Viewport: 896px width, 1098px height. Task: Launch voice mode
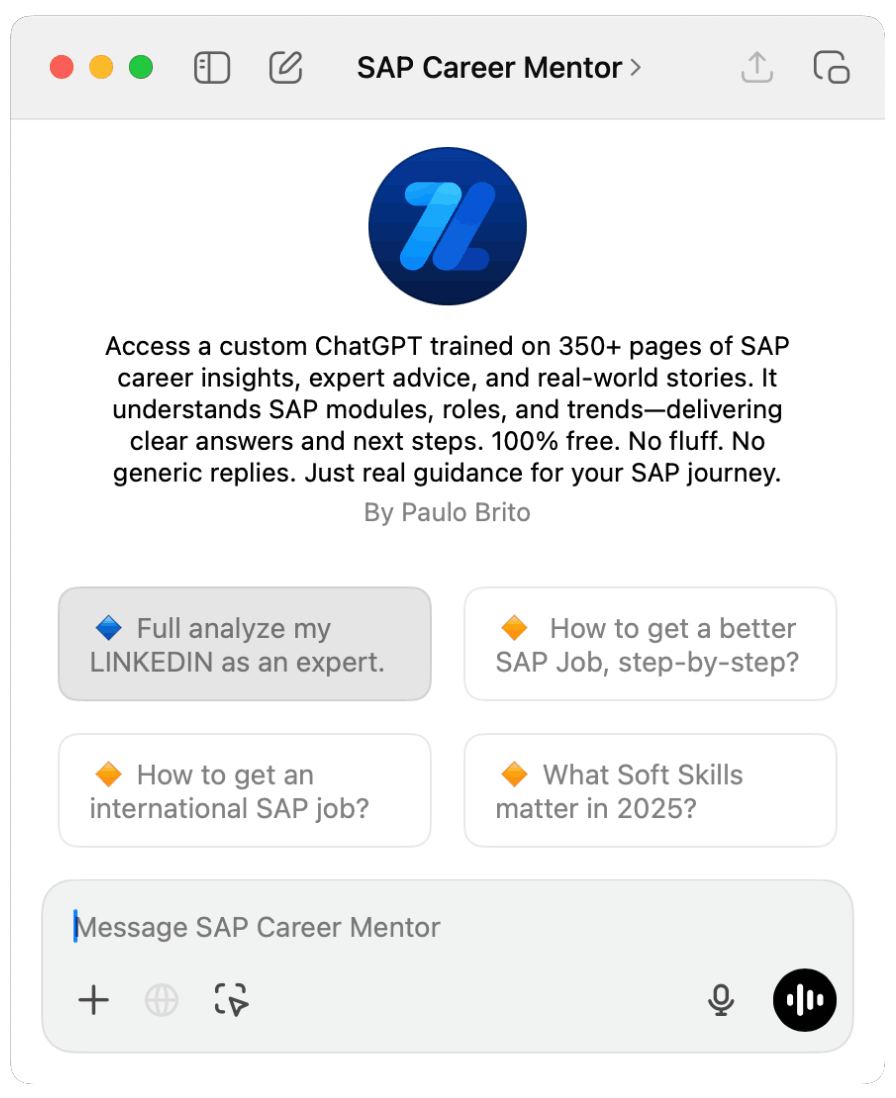[805, 999]
